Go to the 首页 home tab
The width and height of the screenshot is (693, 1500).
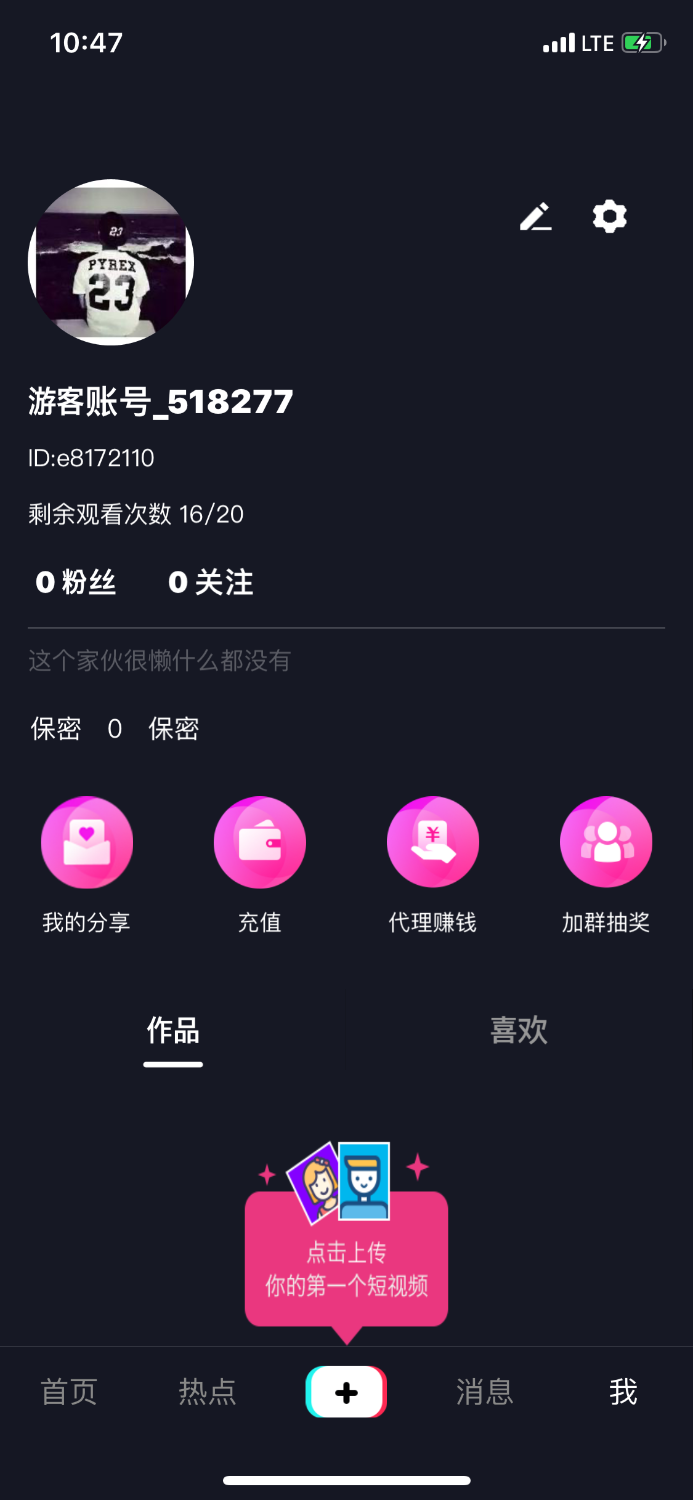point(69,1392)
